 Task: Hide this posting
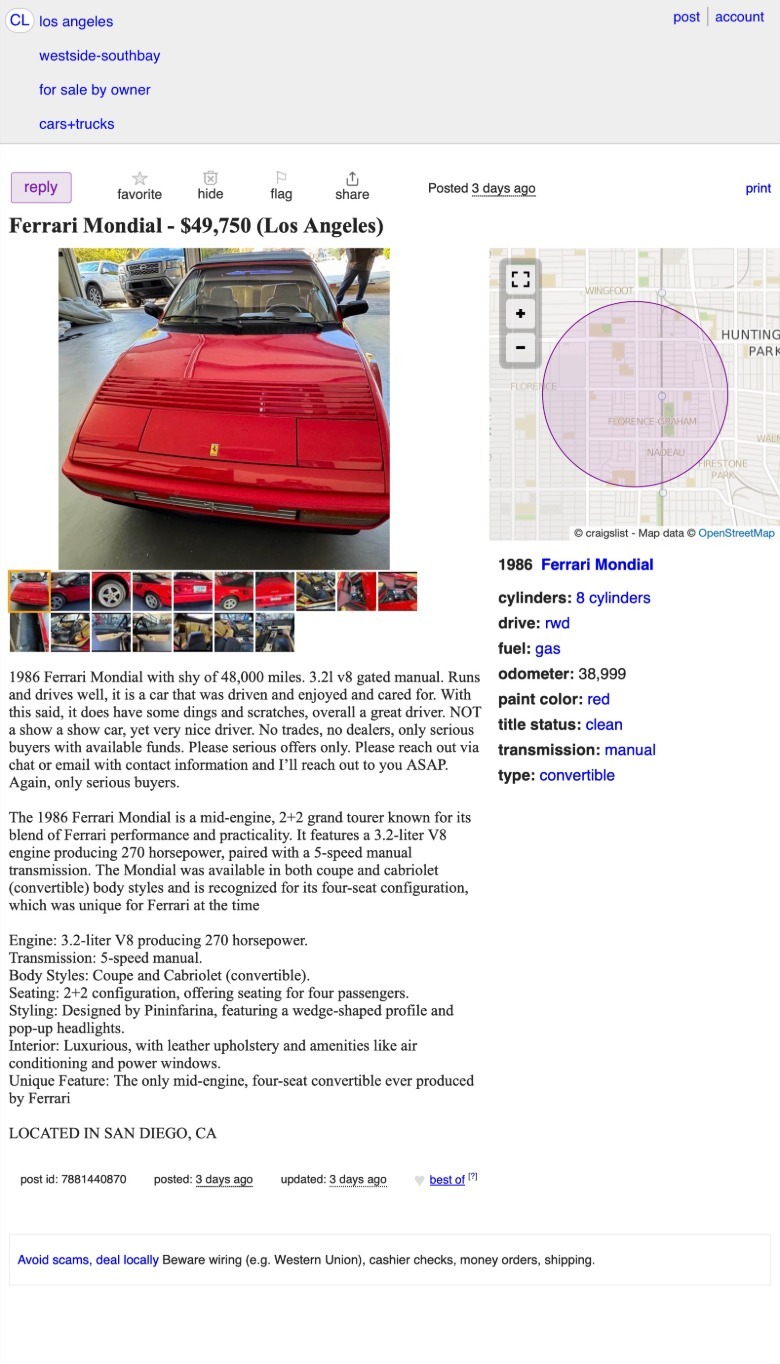coord(210,186)
